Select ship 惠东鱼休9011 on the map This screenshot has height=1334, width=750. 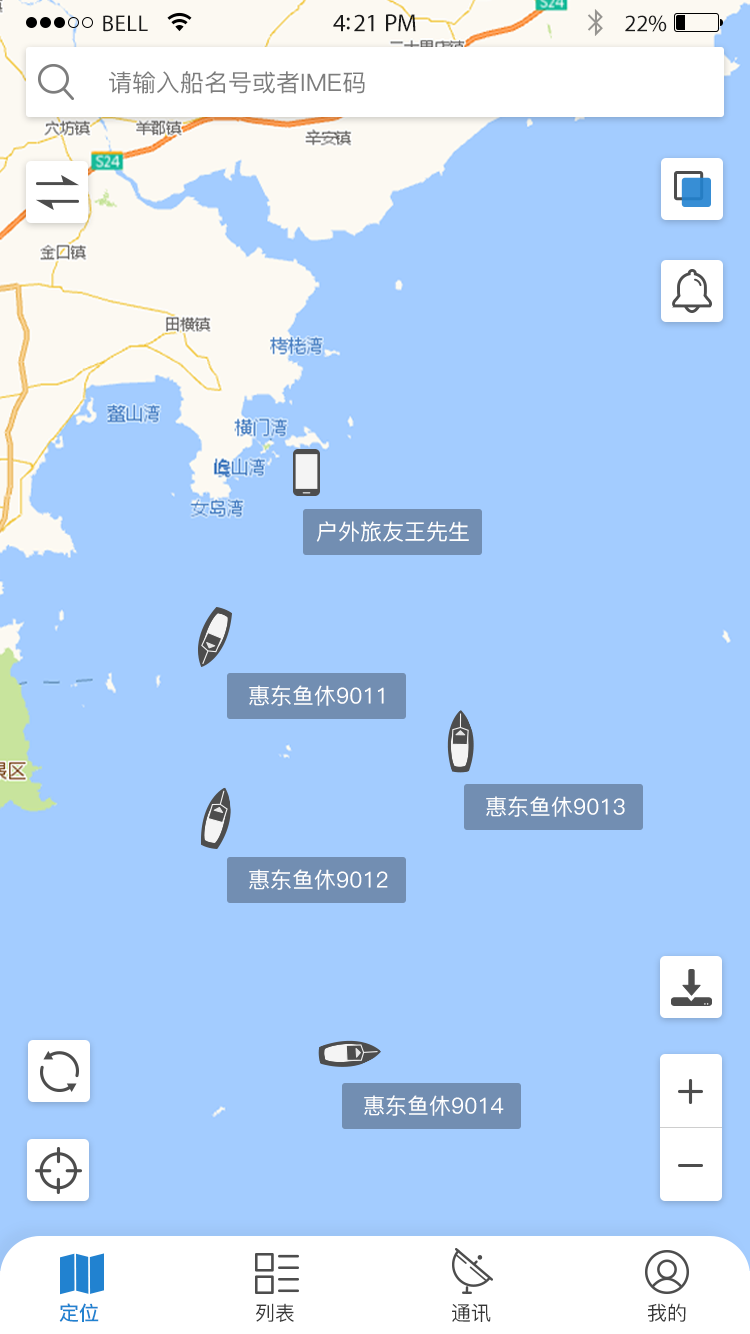point(214,637)
